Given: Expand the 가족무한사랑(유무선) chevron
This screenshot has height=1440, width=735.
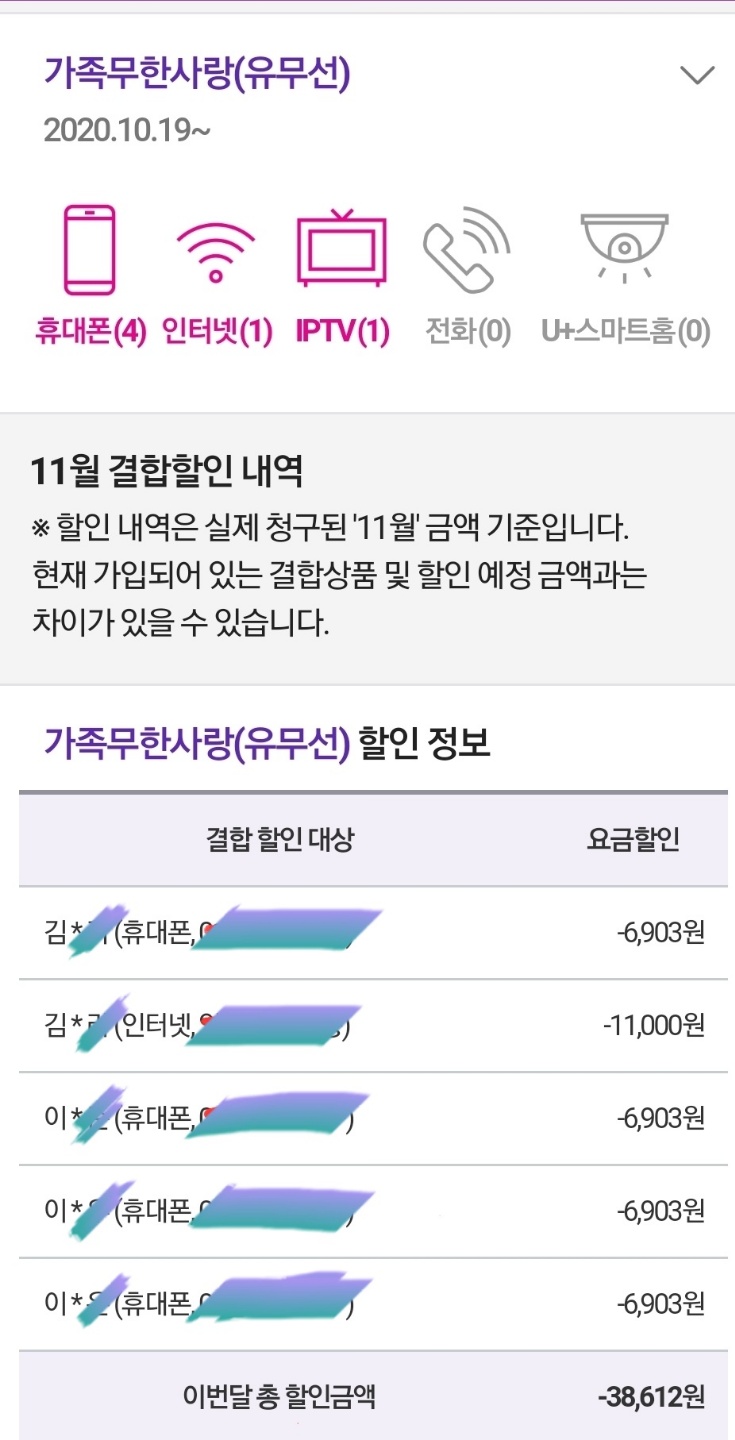Looking at the screenshot, I should [x=697, y=75].
